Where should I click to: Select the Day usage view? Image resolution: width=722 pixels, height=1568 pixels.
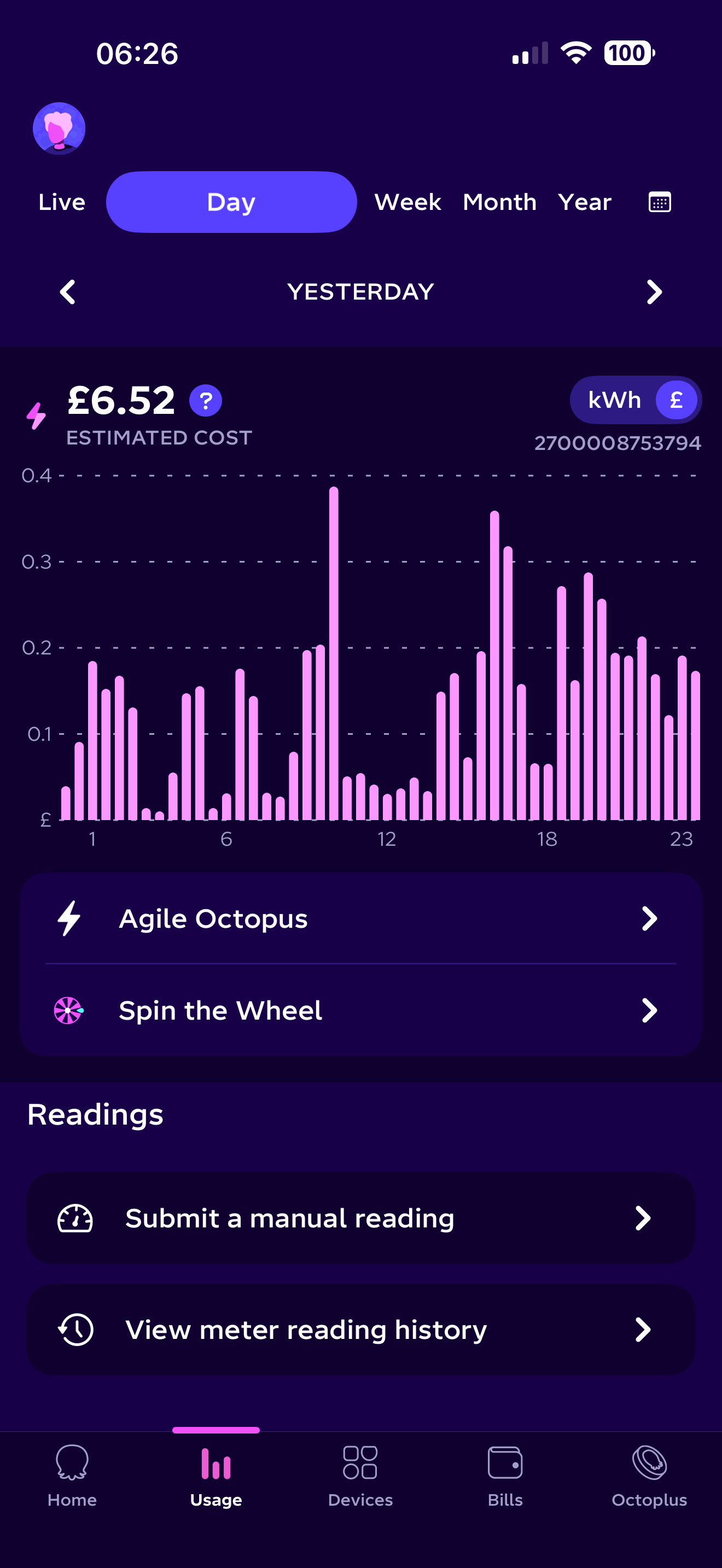pos(231,202)
